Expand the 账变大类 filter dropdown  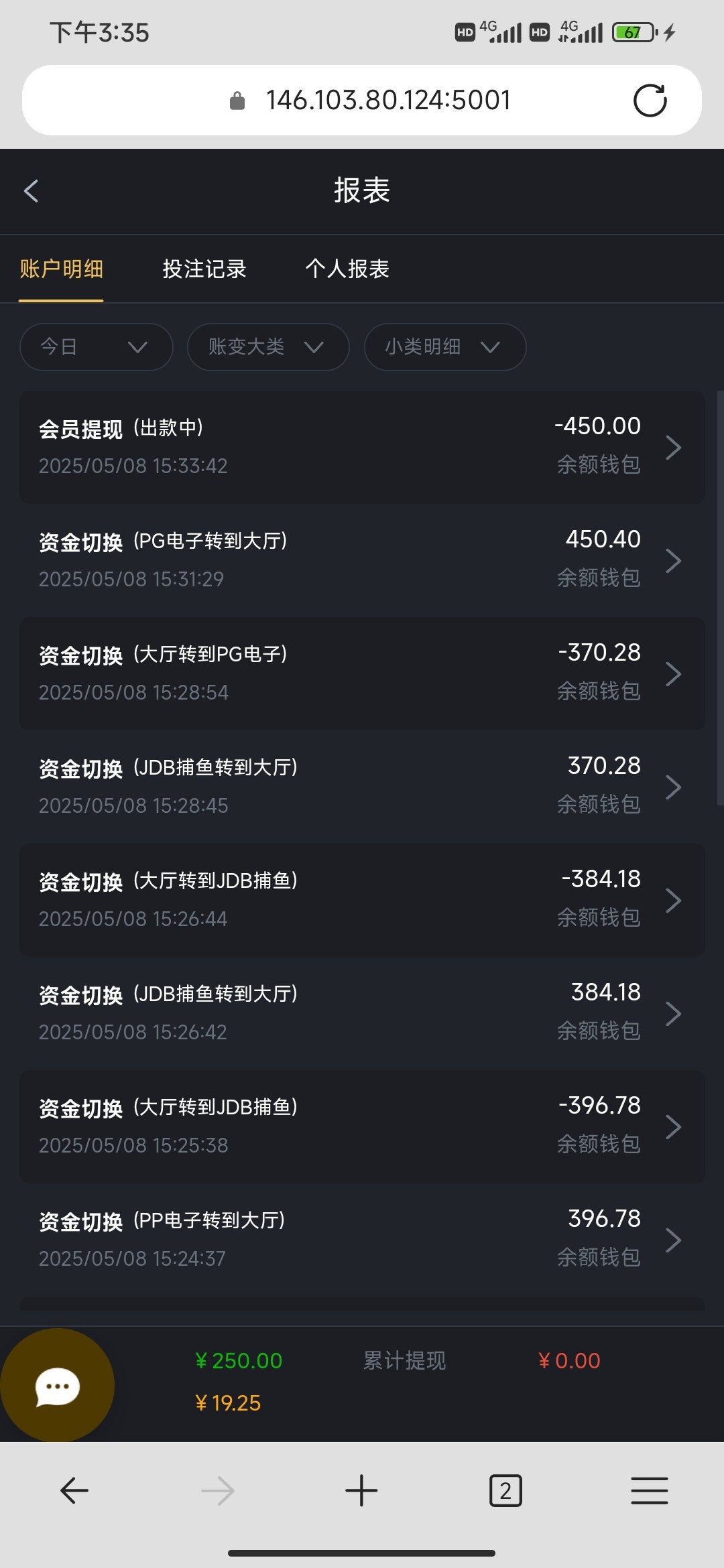point(268,347)
